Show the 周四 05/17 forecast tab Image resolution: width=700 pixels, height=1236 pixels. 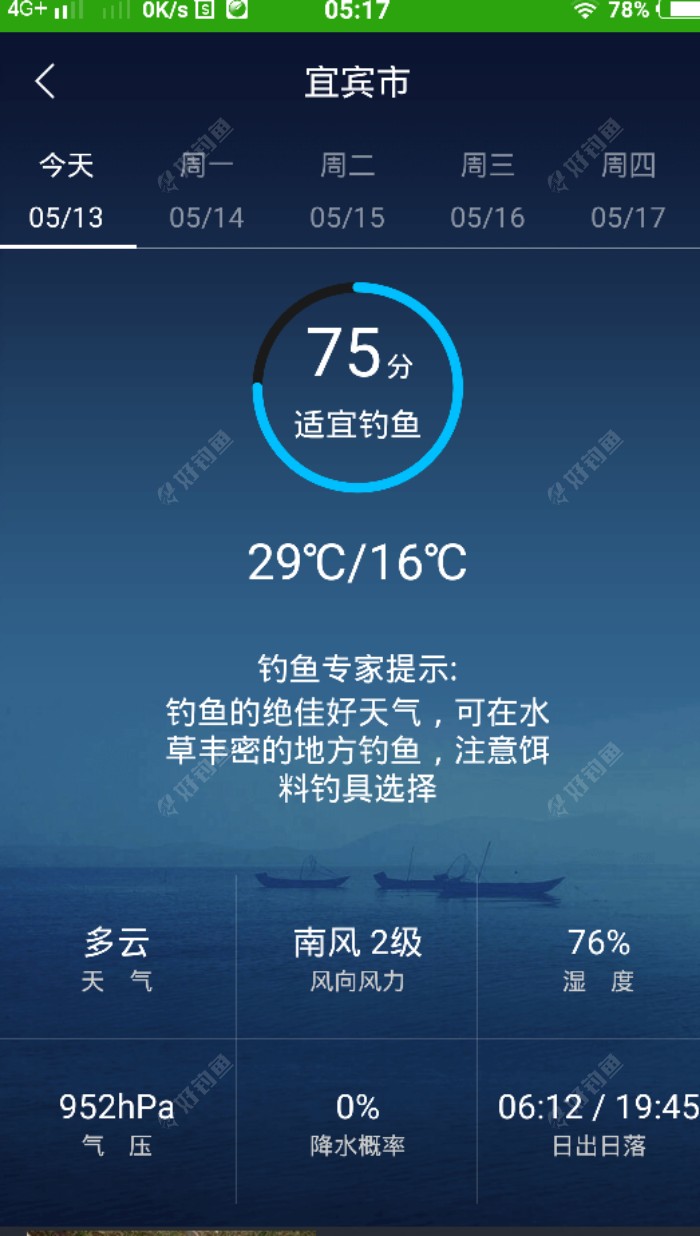(x=628, y=191)
